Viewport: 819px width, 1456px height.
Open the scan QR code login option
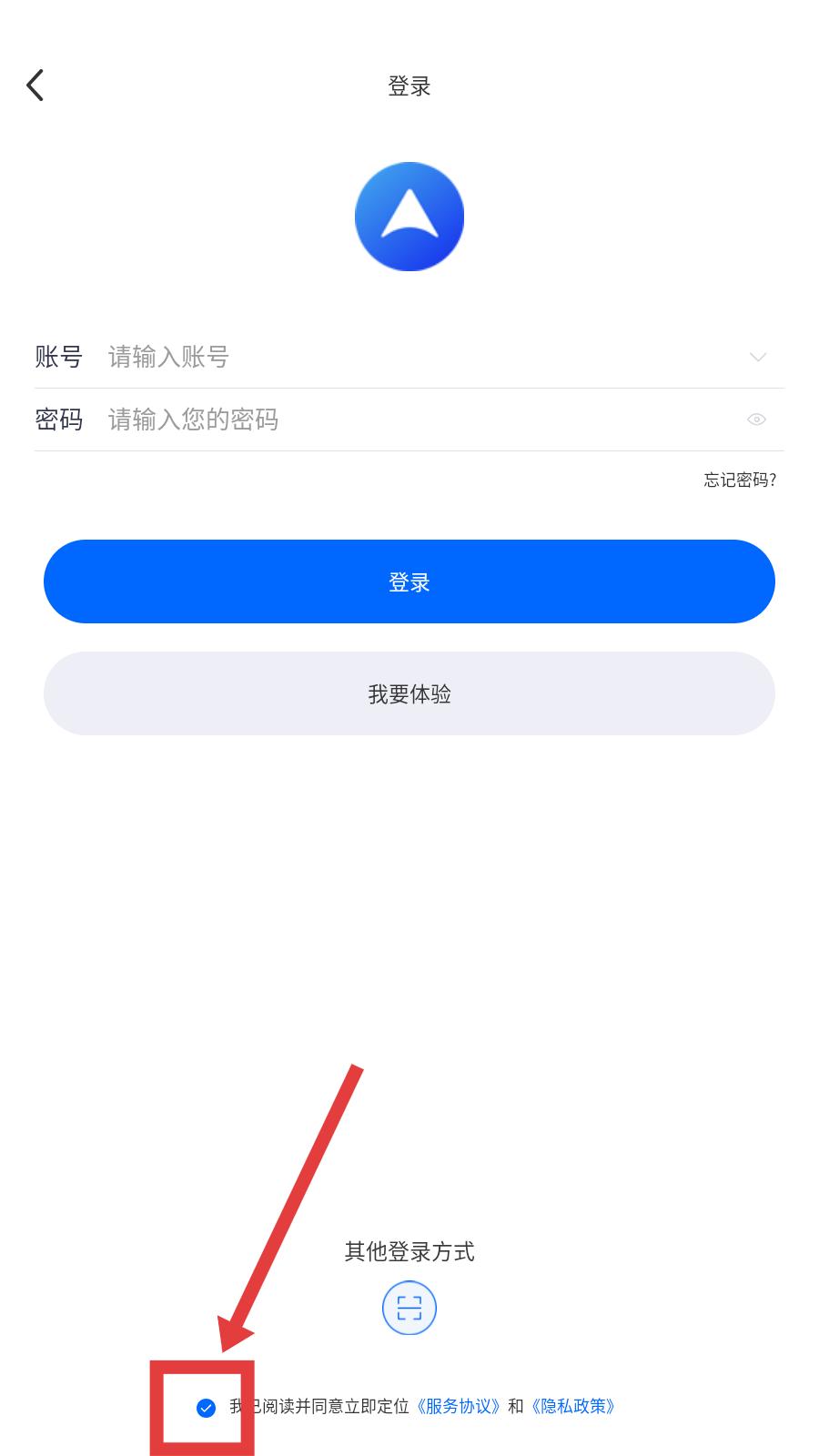coord(409,1308)
